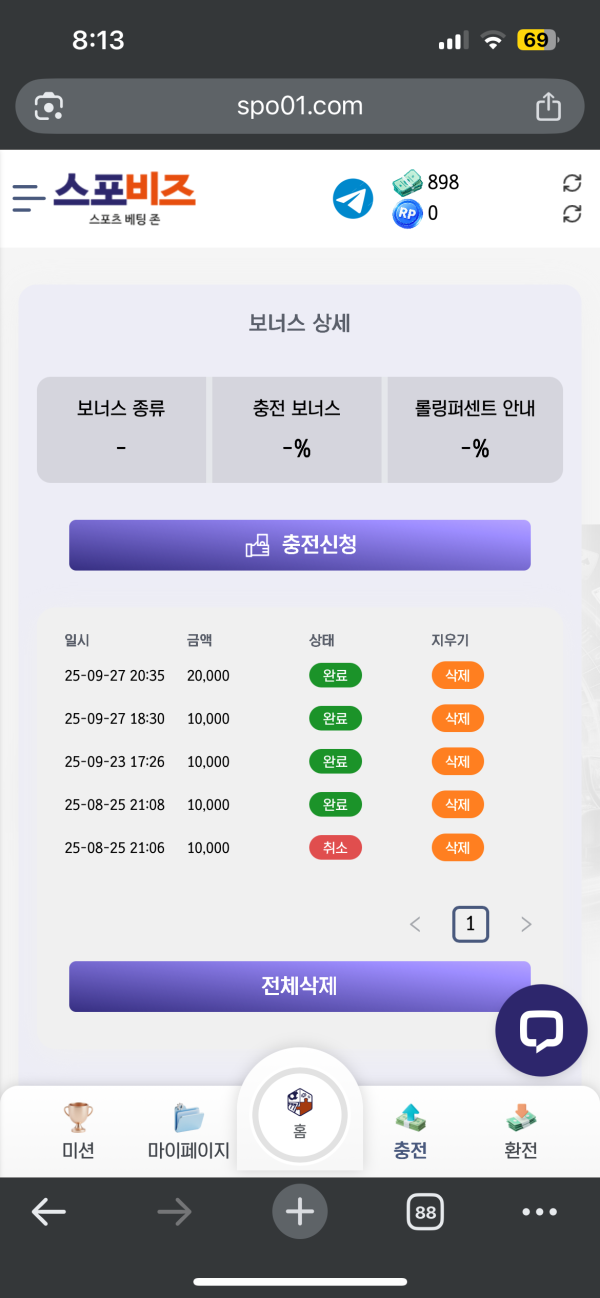Refresh the cash balance of 898
The height and width of the screenshot is (1298, 600).
572,182
